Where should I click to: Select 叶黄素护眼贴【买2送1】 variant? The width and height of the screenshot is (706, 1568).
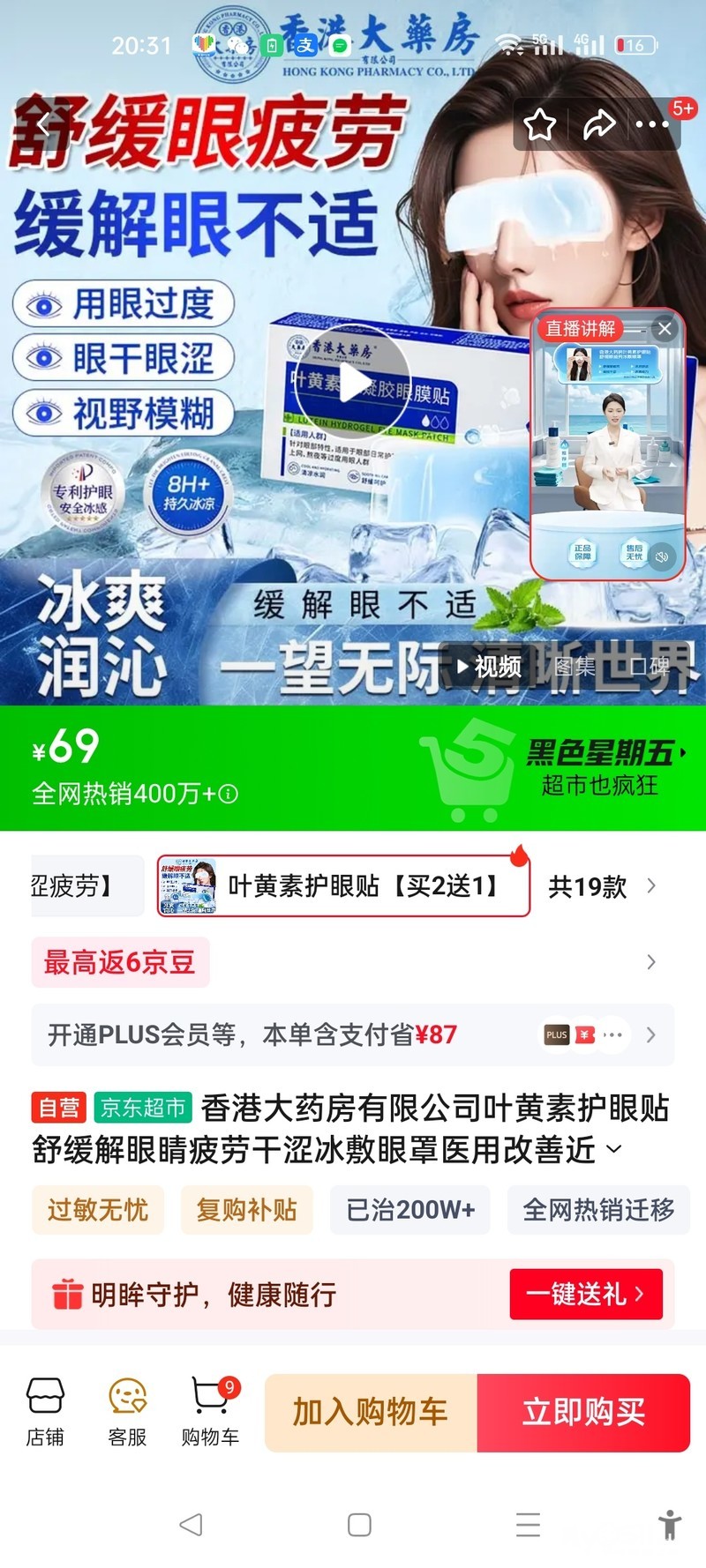pos(344,885)
